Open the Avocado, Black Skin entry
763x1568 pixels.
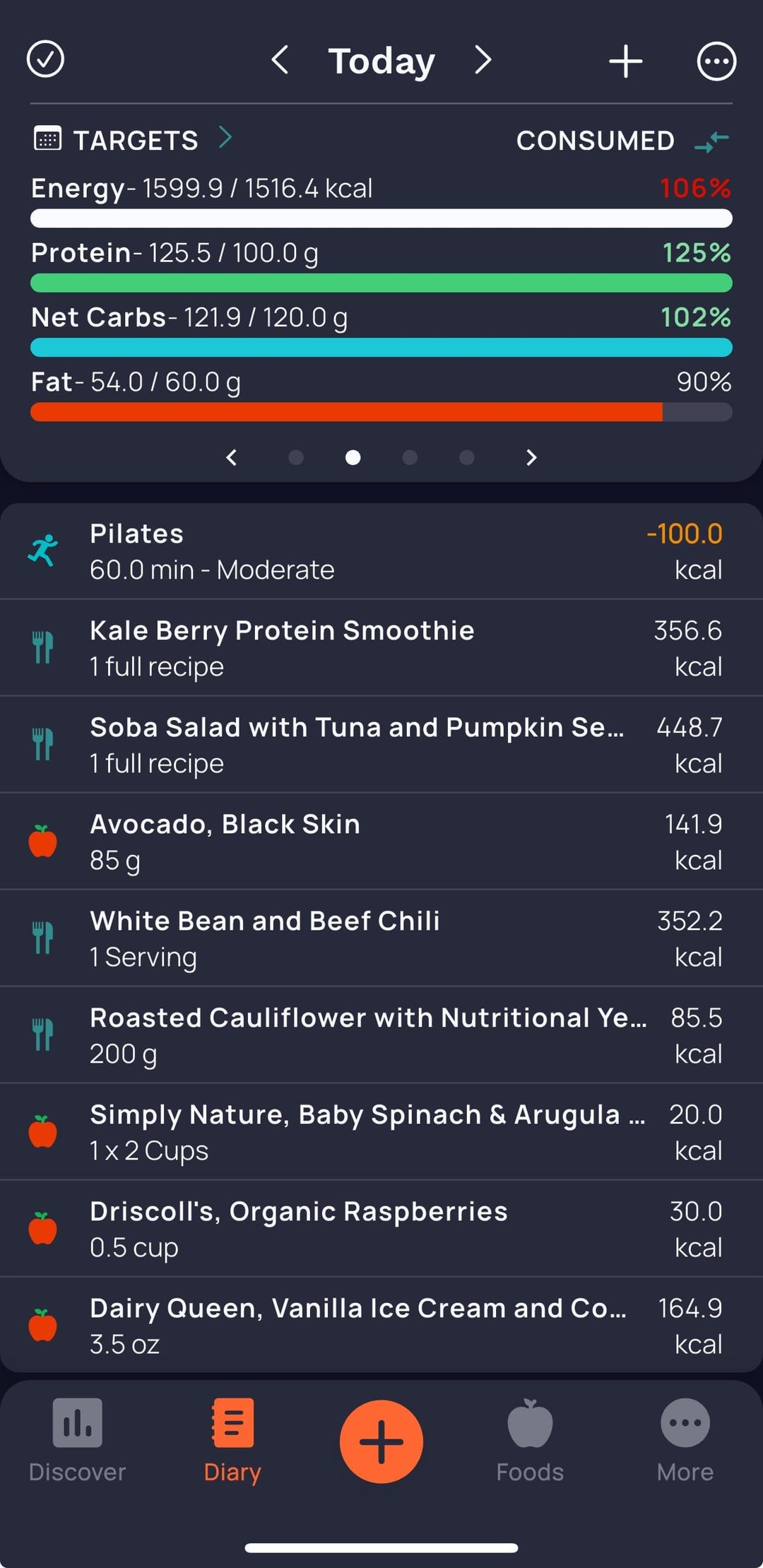pos(381,842)
